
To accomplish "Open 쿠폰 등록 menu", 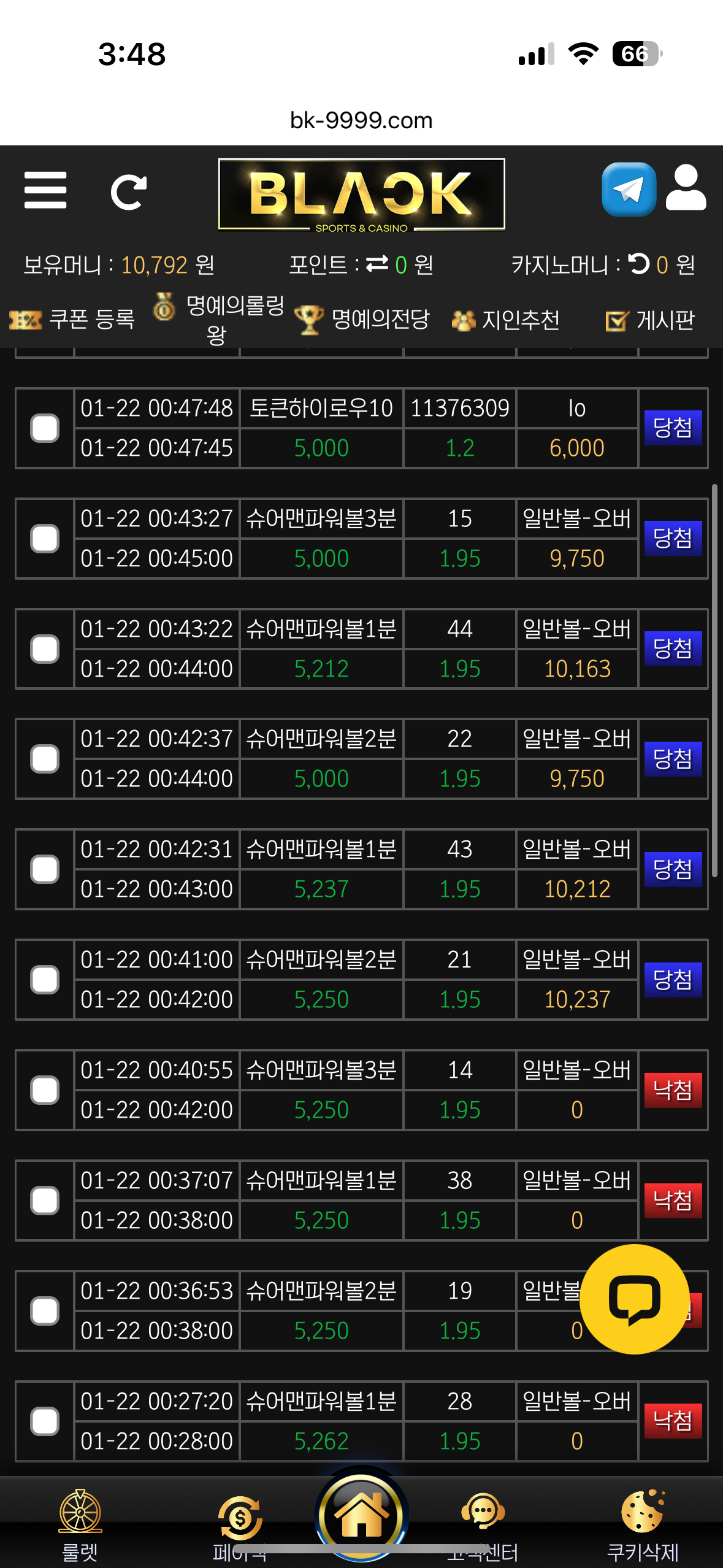I will pyautogui.click(x=72, y=319).
